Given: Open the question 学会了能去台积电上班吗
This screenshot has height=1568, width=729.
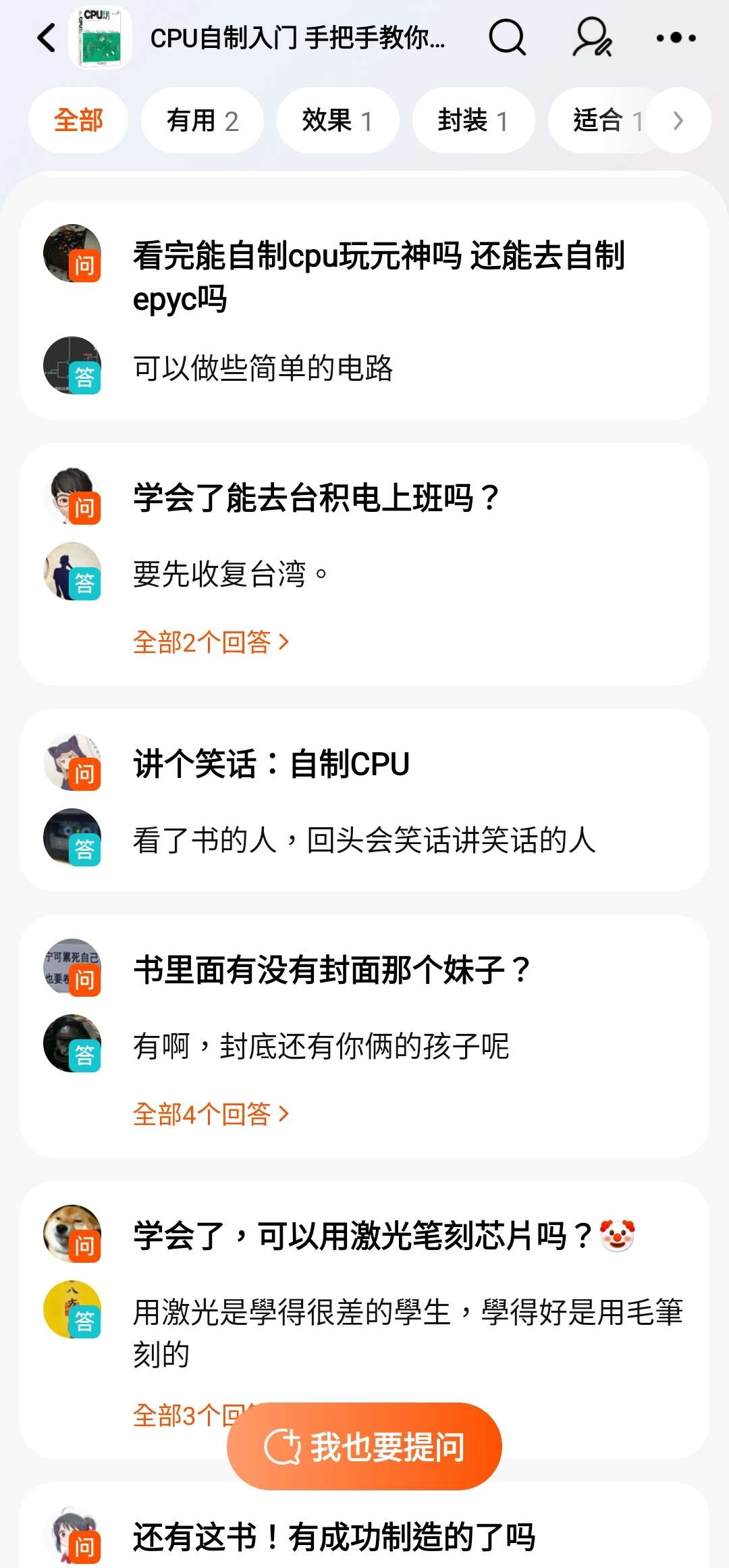Looking at the screenshot, I should [316, 498].
